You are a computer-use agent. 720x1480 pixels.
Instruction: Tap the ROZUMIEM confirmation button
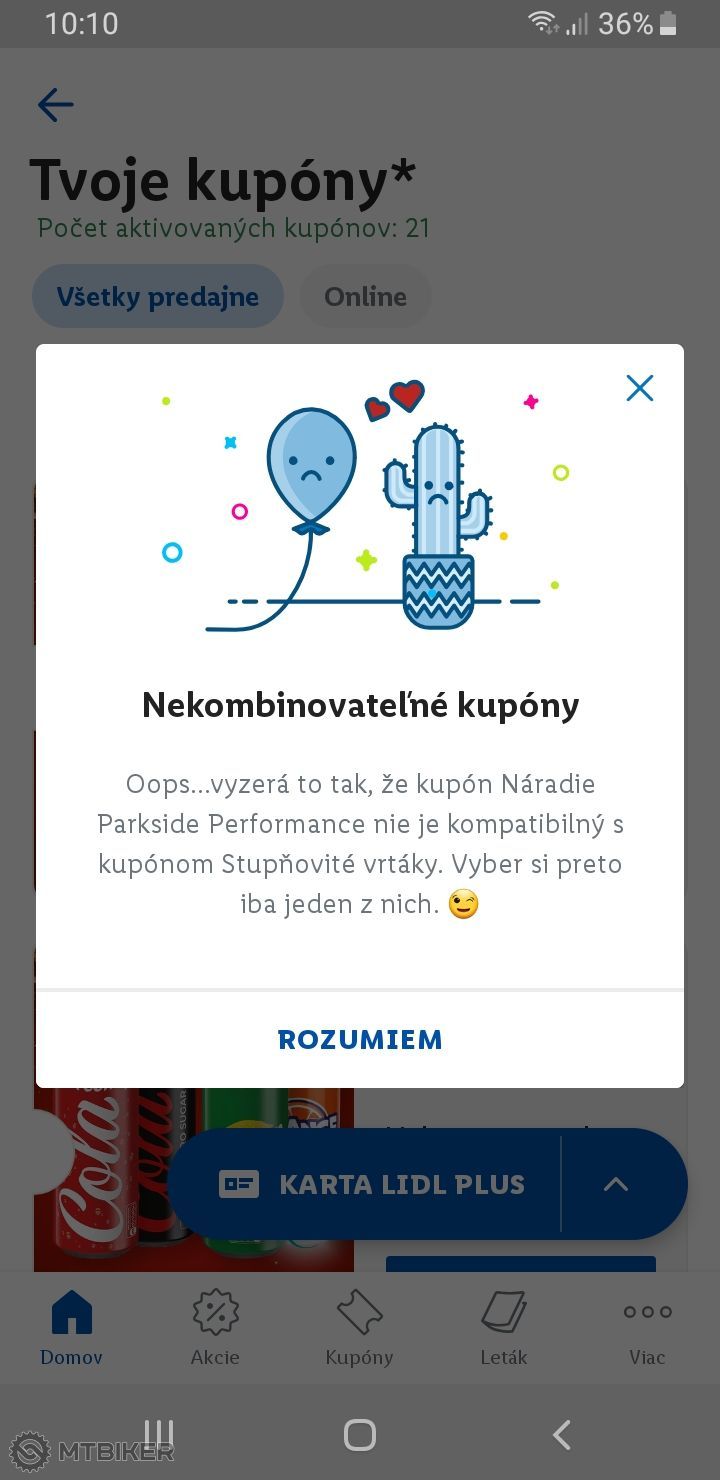pyautogui.click(x=359, y=1039)
